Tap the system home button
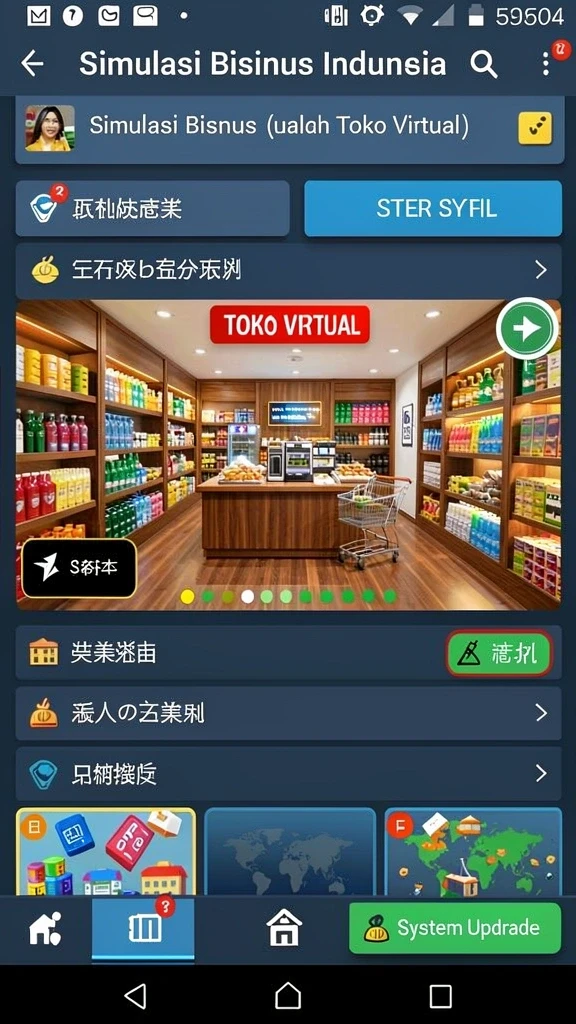Viewport: 576px width, 1024px height. pyautogui.click(x=288, y=996)
